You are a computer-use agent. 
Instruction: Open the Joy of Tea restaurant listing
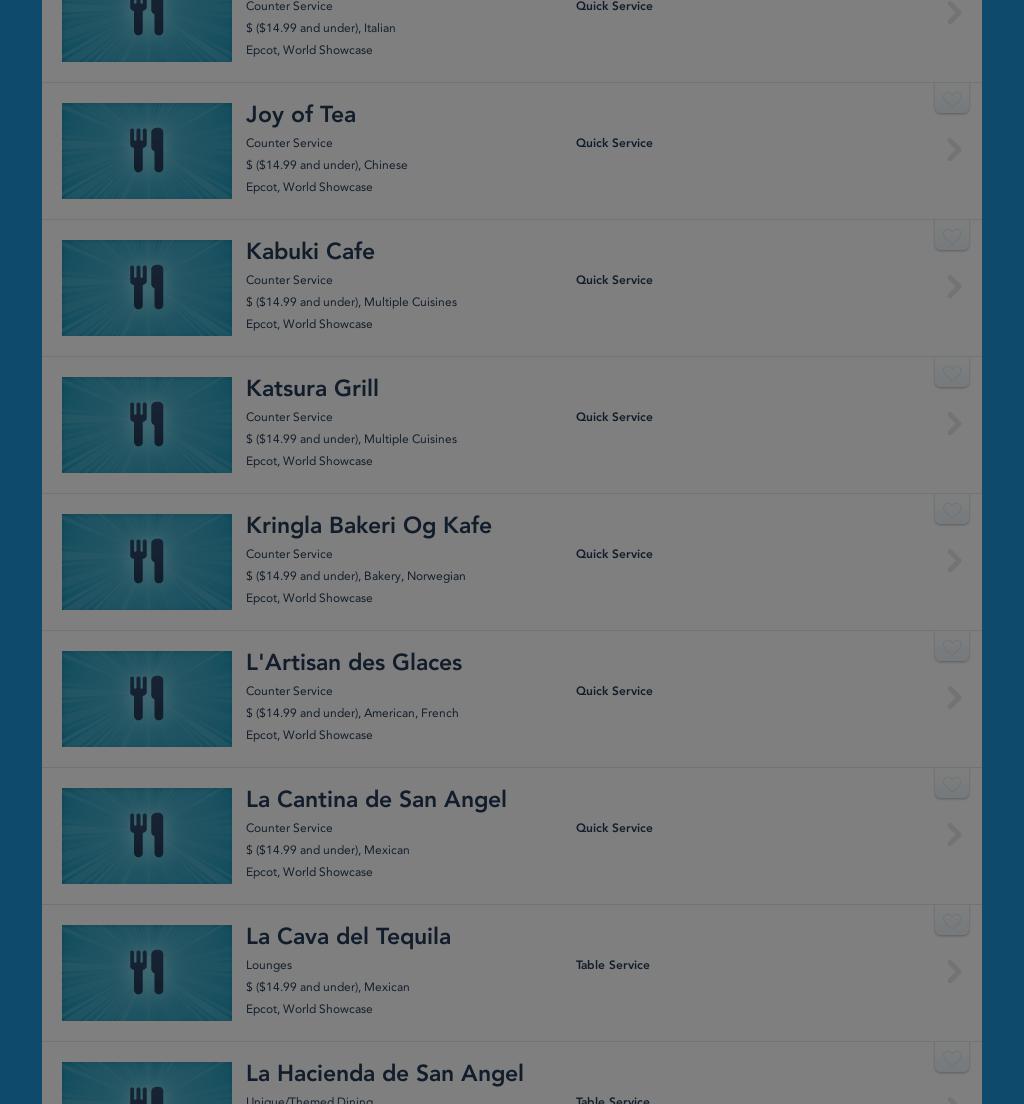coord(300,115)
